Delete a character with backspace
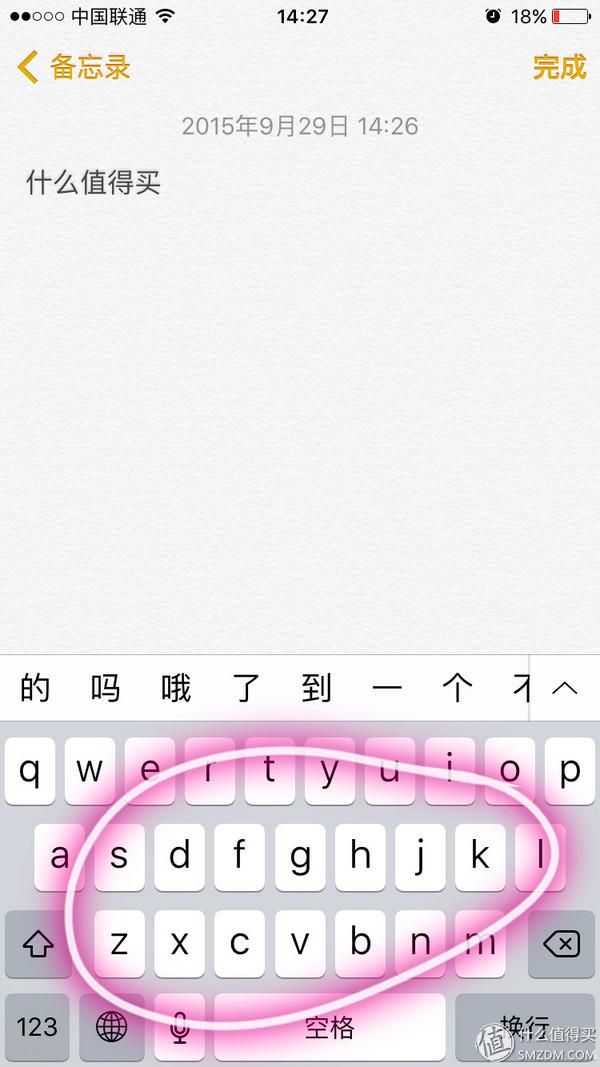 (x=562, y=944)
